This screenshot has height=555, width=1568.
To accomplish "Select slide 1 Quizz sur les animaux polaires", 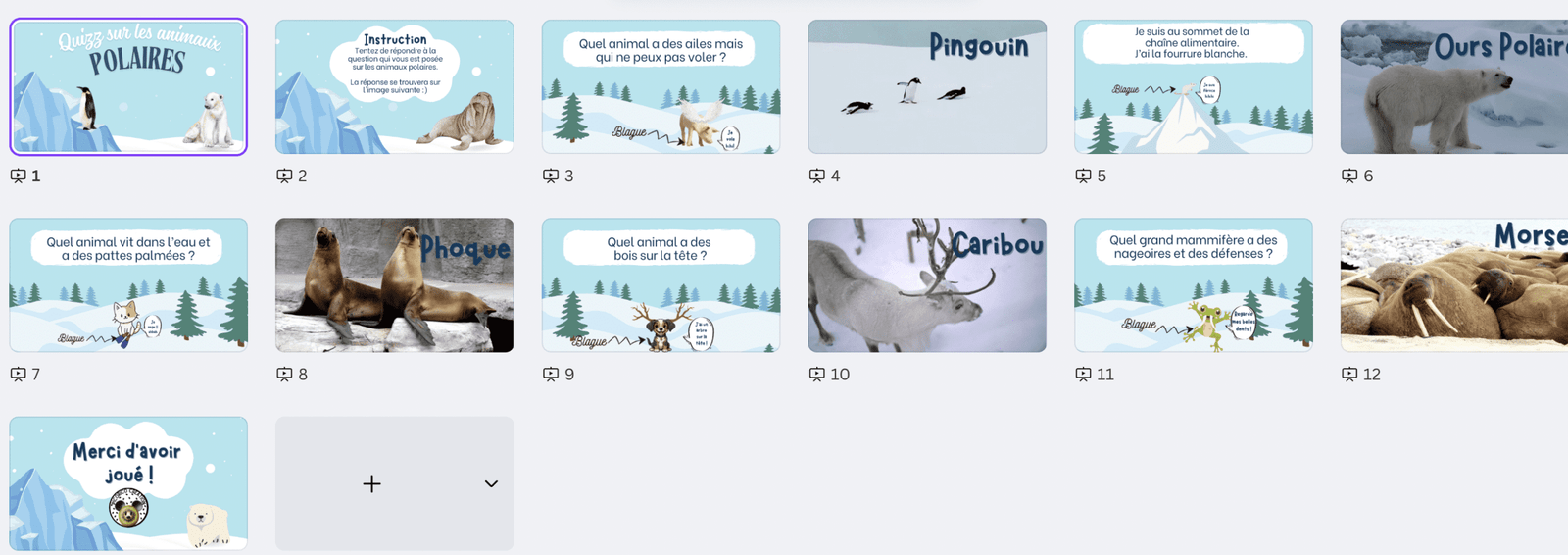I will (128, 87).
